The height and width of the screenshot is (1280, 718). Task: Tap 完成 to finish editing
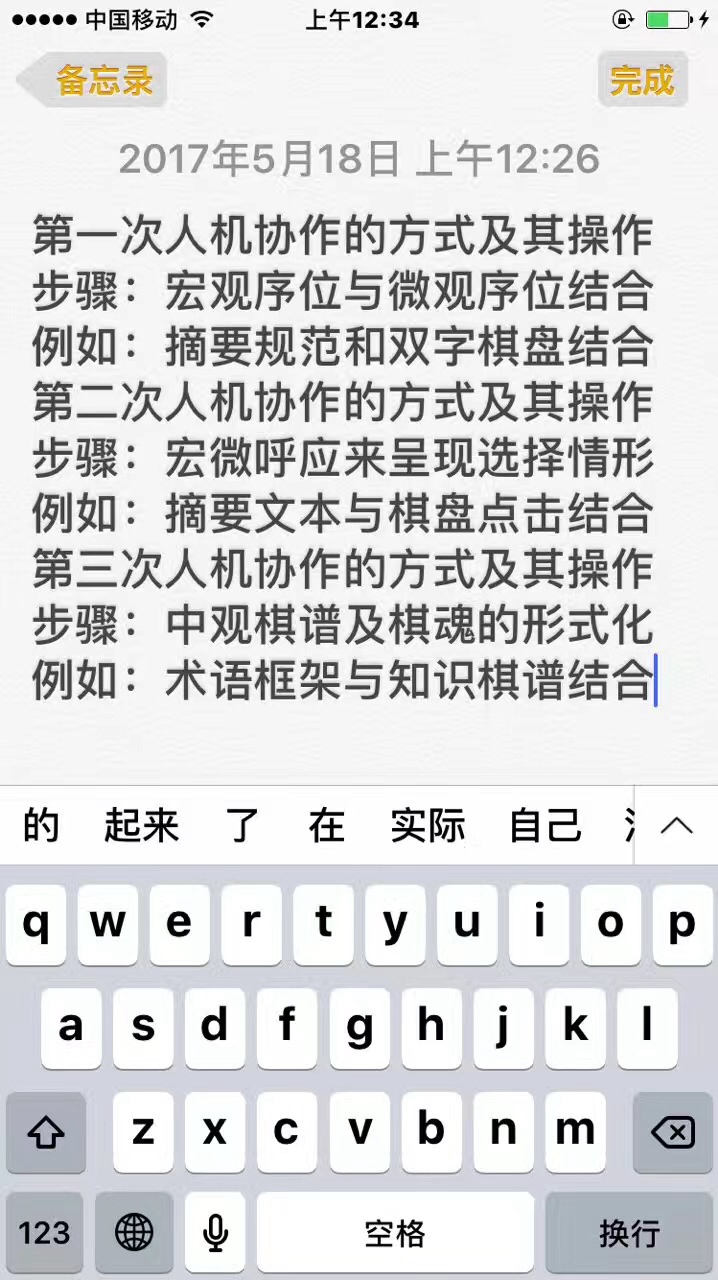pos(642,80)
